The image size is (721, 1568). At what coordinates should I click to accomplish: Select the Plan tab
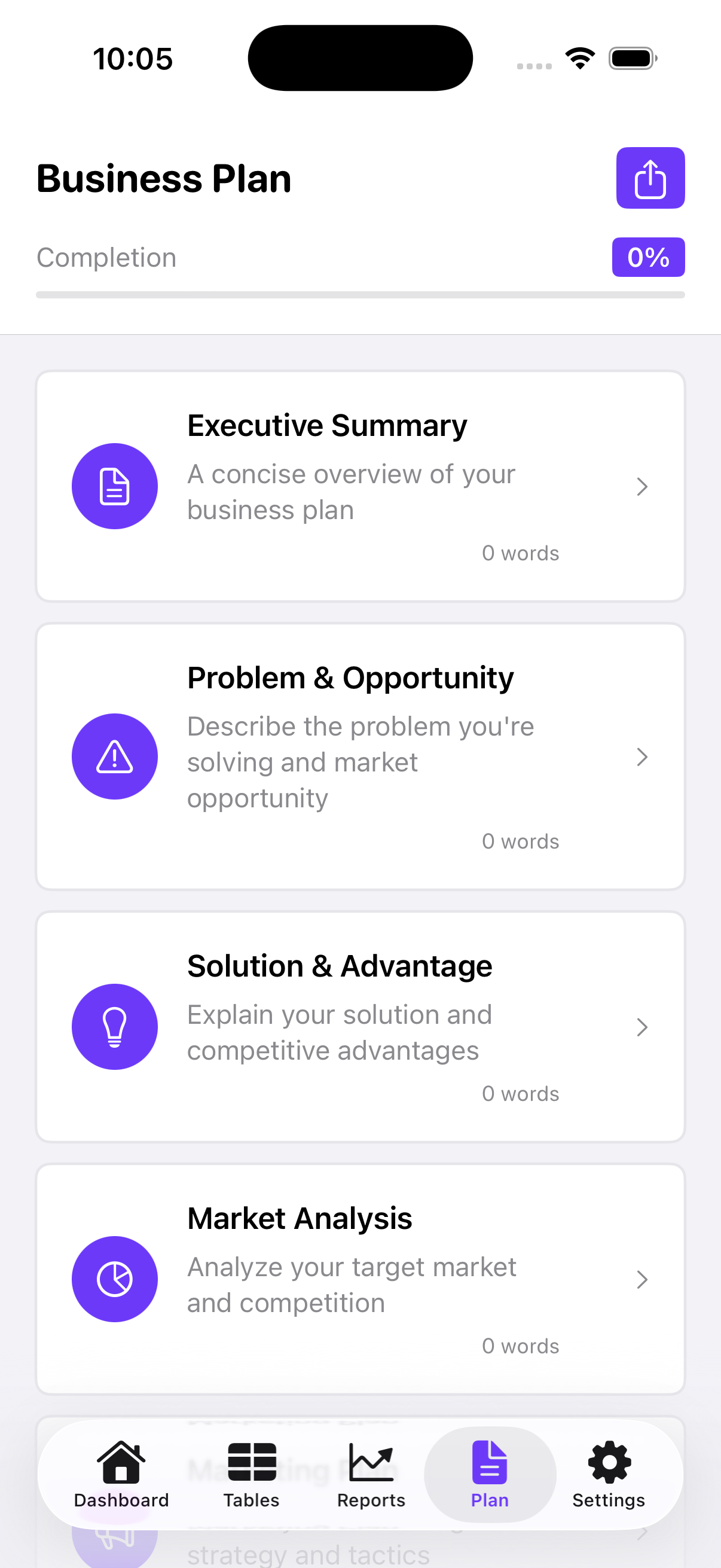490,1474
